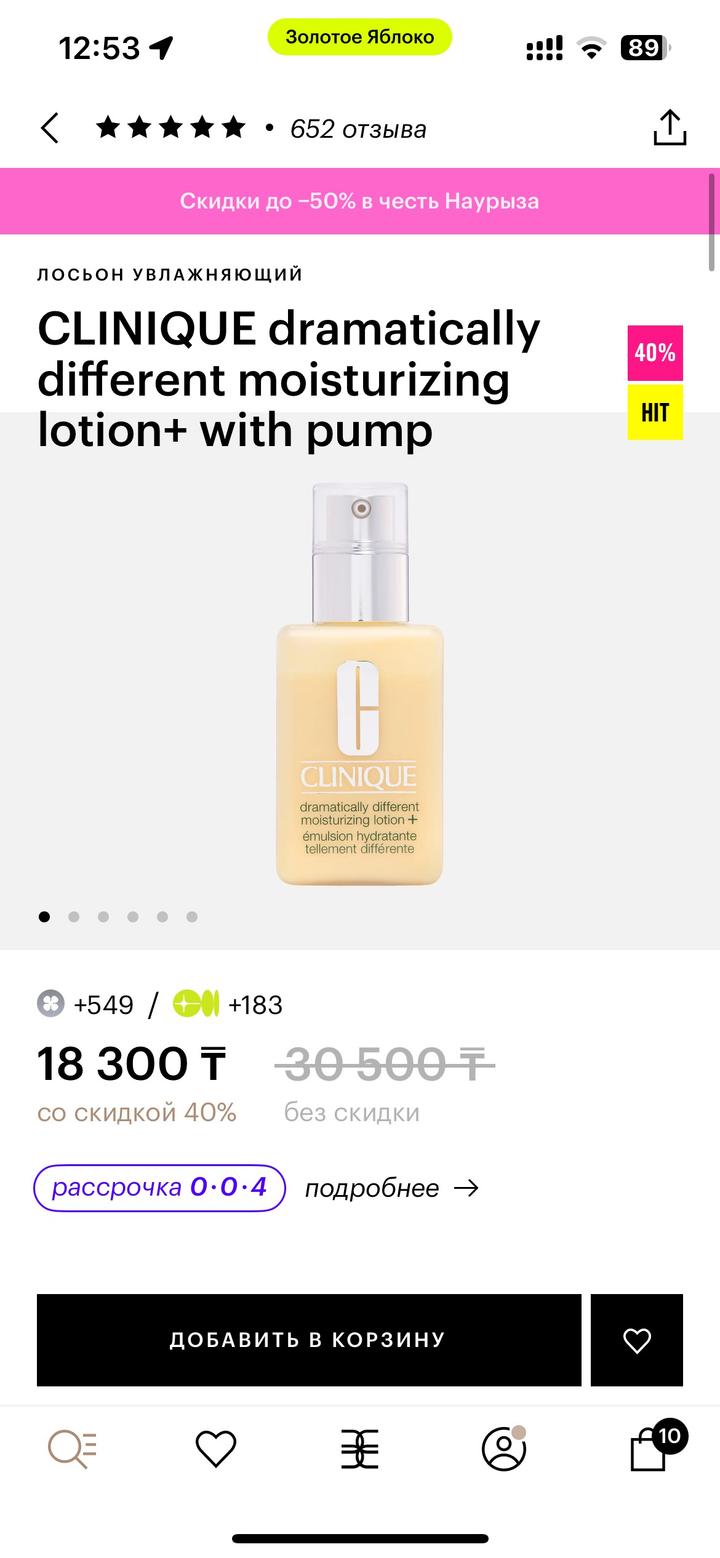Go back to the previous page
This screenshot has width=720, height=1558.
point(50,128)
